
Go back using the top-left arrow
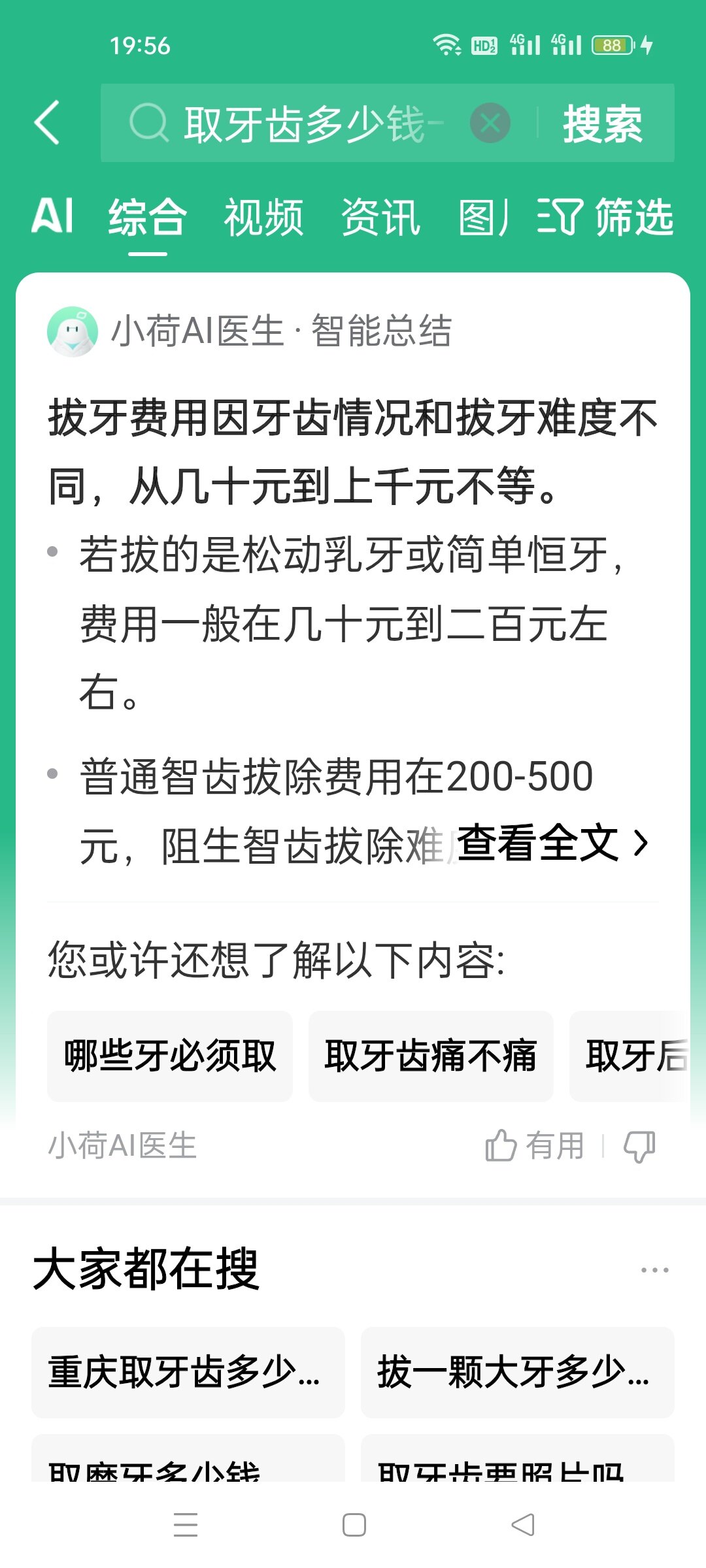pos(47,122)
